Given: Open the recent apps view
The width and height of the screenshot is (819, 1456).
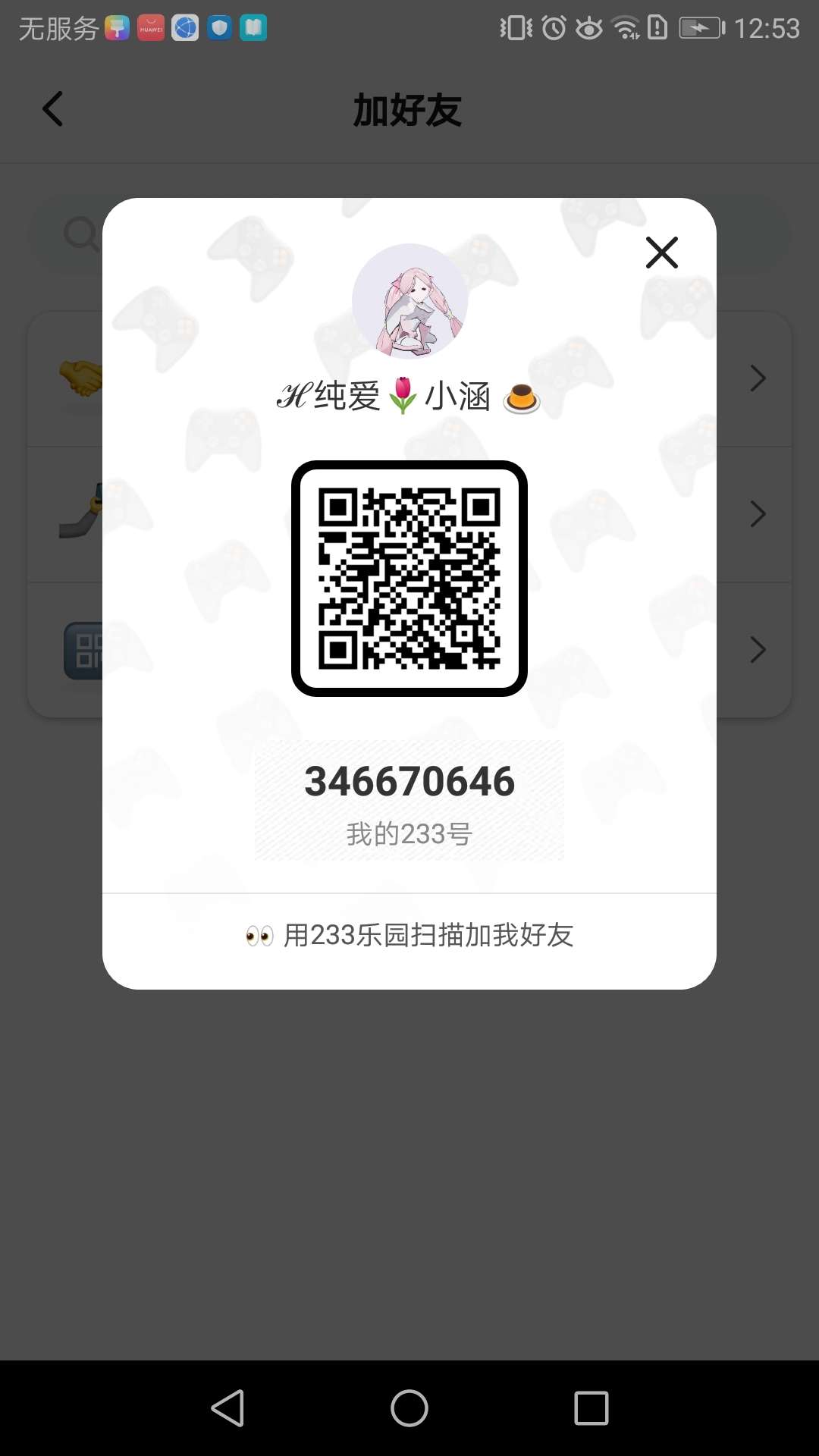Looking at the screenshot, I should click(591, 1408).
